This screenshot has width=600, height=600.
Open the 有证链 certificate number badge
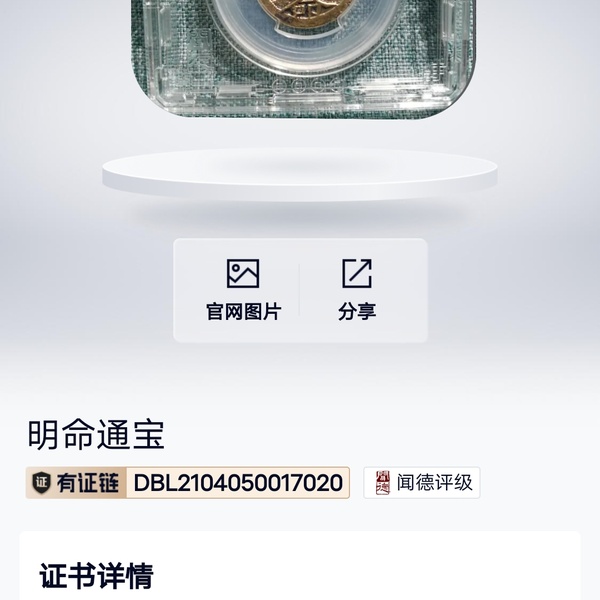point(188,483)
